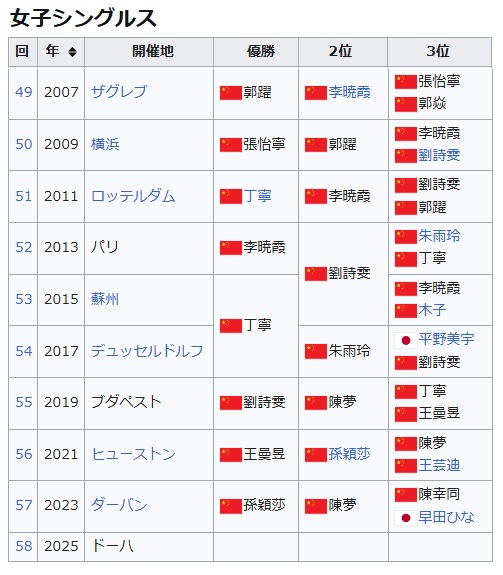Open the ザグレブ venue link

119,92
